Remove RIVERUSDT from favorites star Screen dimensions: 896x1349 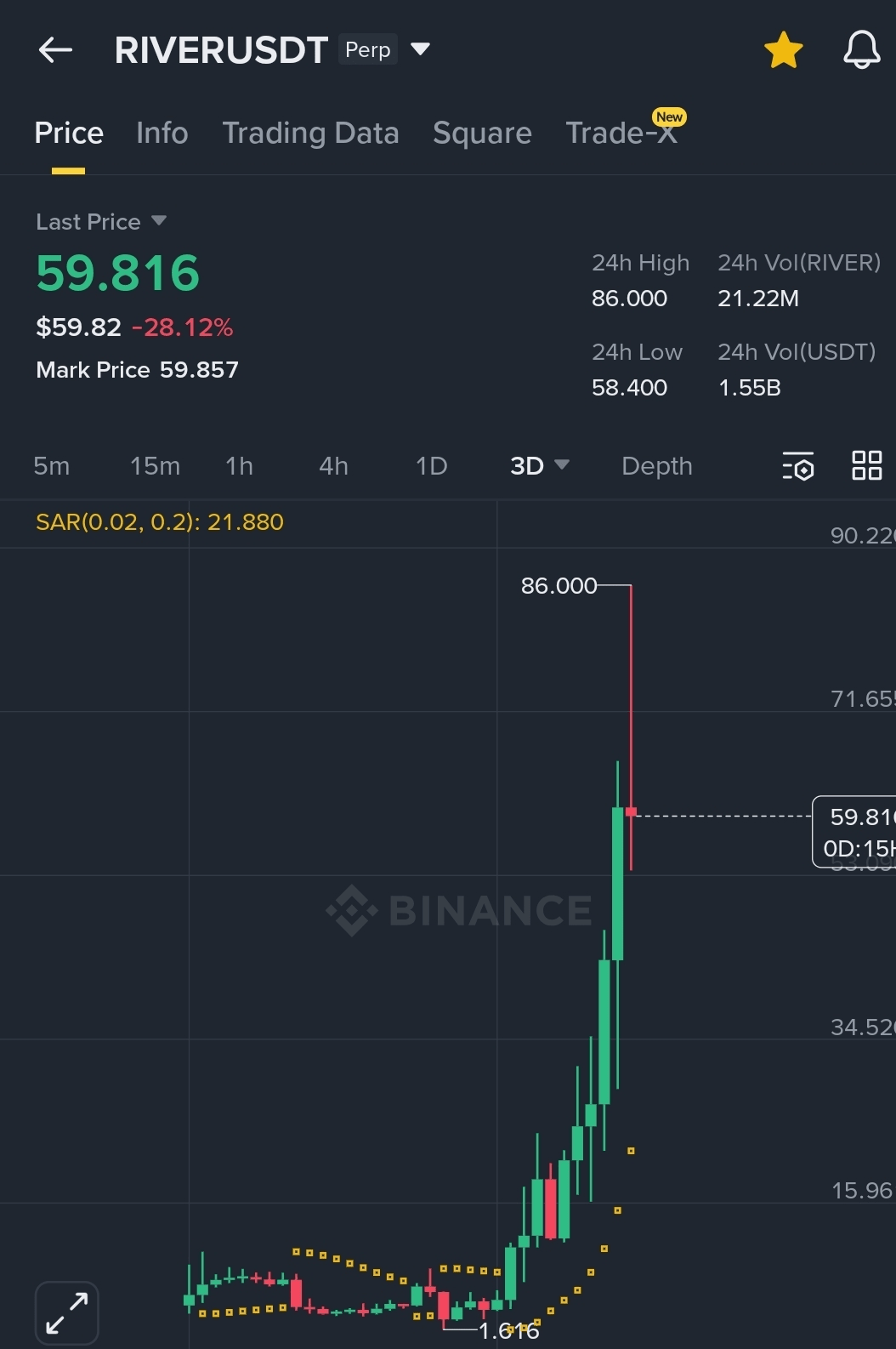pos(783,50)
